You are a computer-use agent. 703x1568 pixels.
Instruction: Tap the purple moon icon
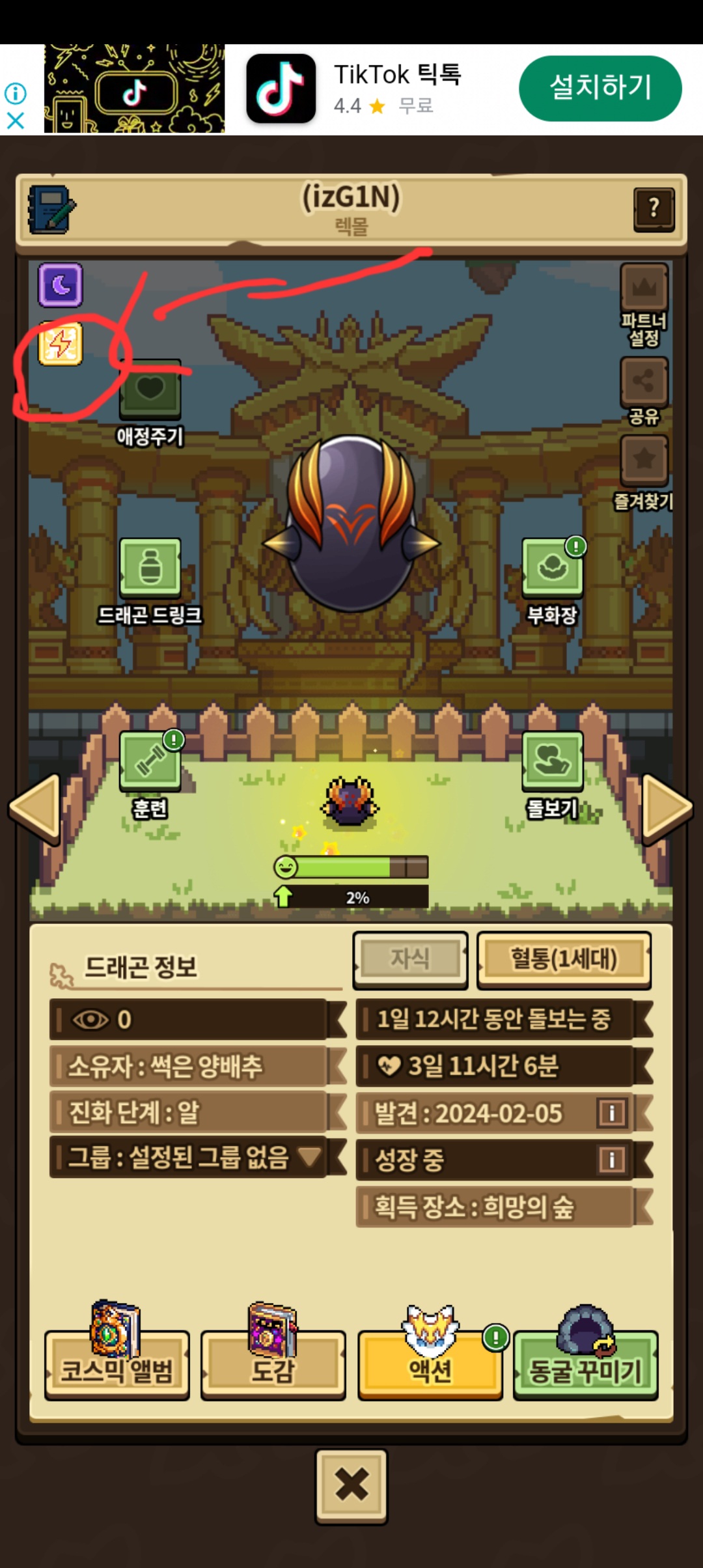(x=61, y=285)
